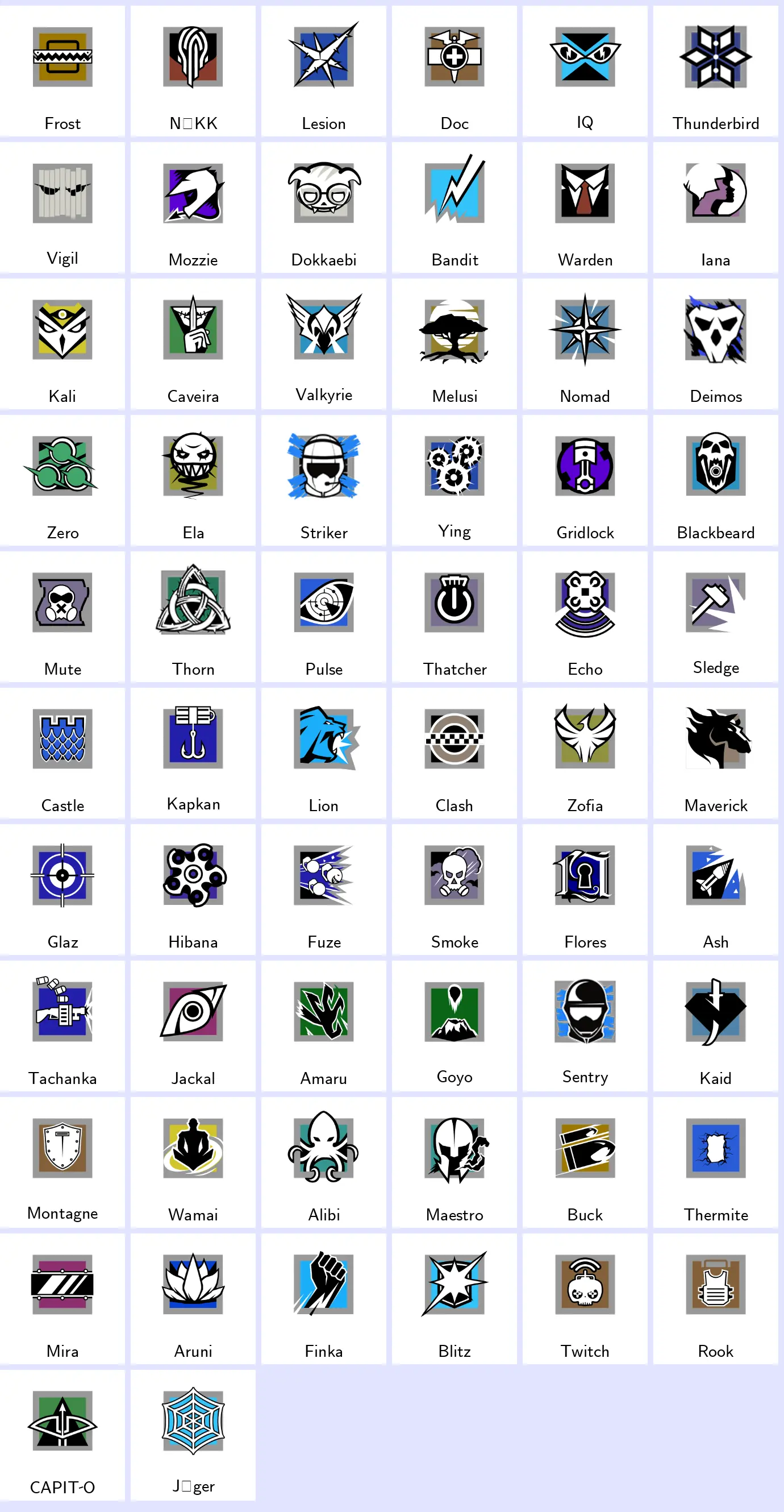Image resolution: width=784 pixels, height=1512 pixels.
Task: Choose the Thermite operator tile
Action: [x=715, y=1162]
